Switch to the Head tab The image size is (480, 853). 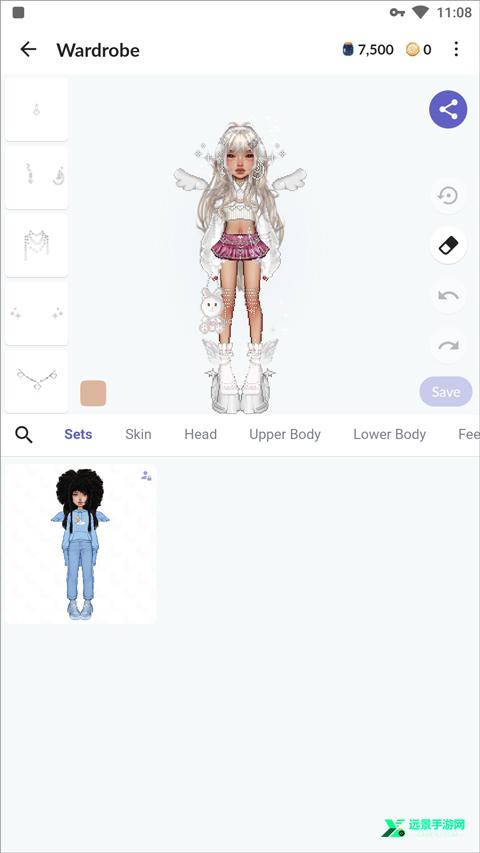(200, 434)
